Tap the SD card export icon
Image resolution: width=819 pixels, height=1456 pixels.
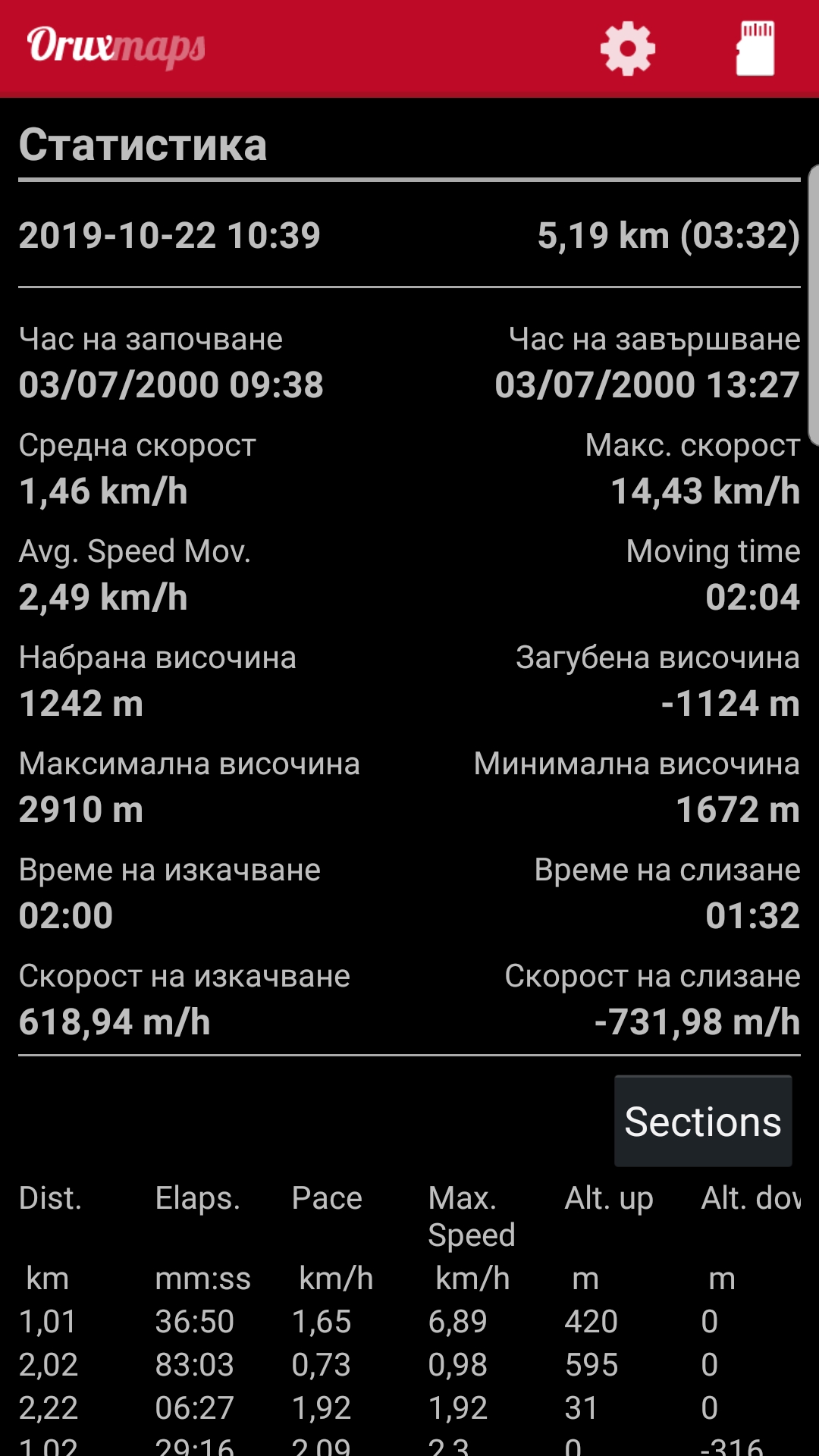click(755, 49)
